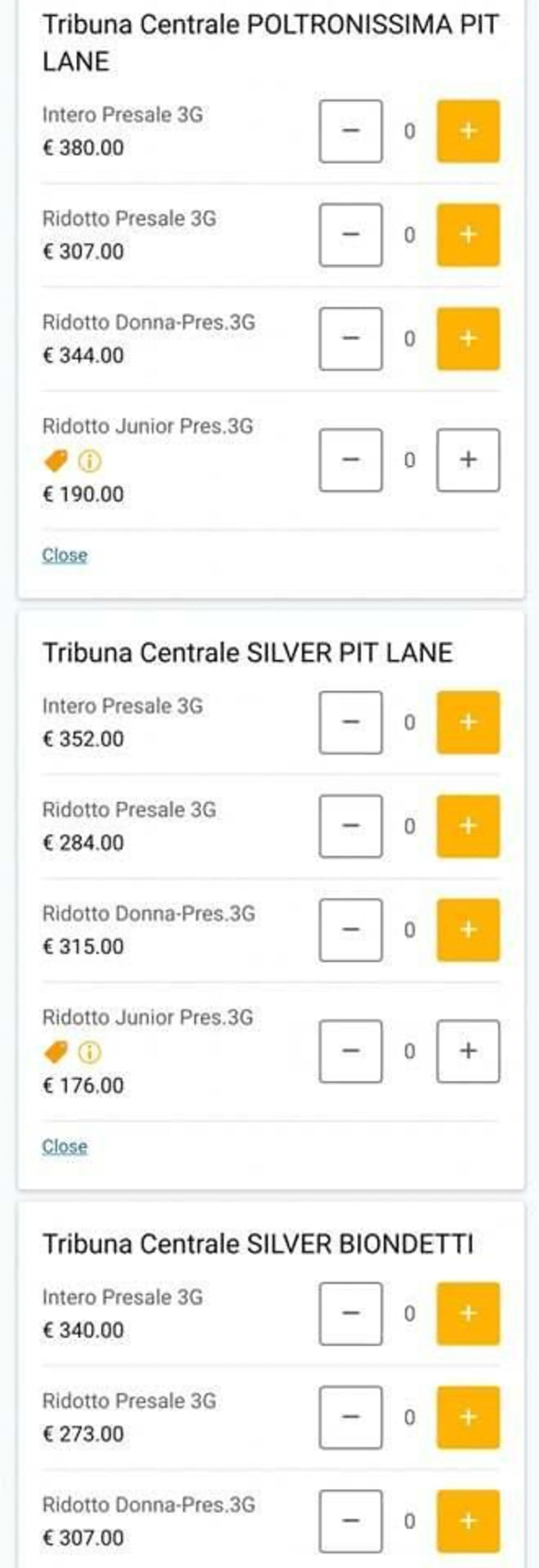Decrease the Ridotto Presale €284.00 quantity
Image resolution: width=539 pixels, height=1568 pixels.
pyautogui.click(x=350, y=826)
